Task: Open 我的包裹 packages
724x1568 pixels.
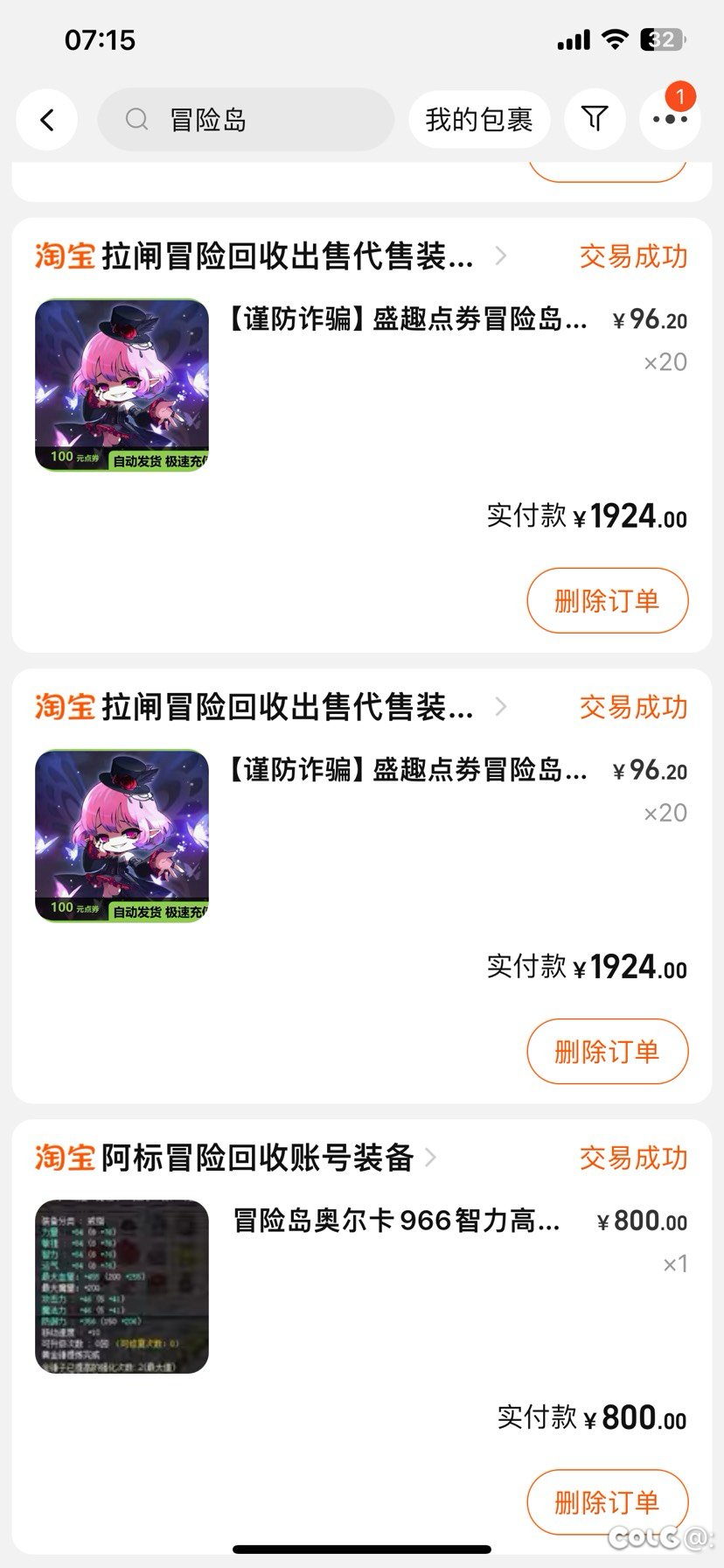Action: click(x=479, y=120)
